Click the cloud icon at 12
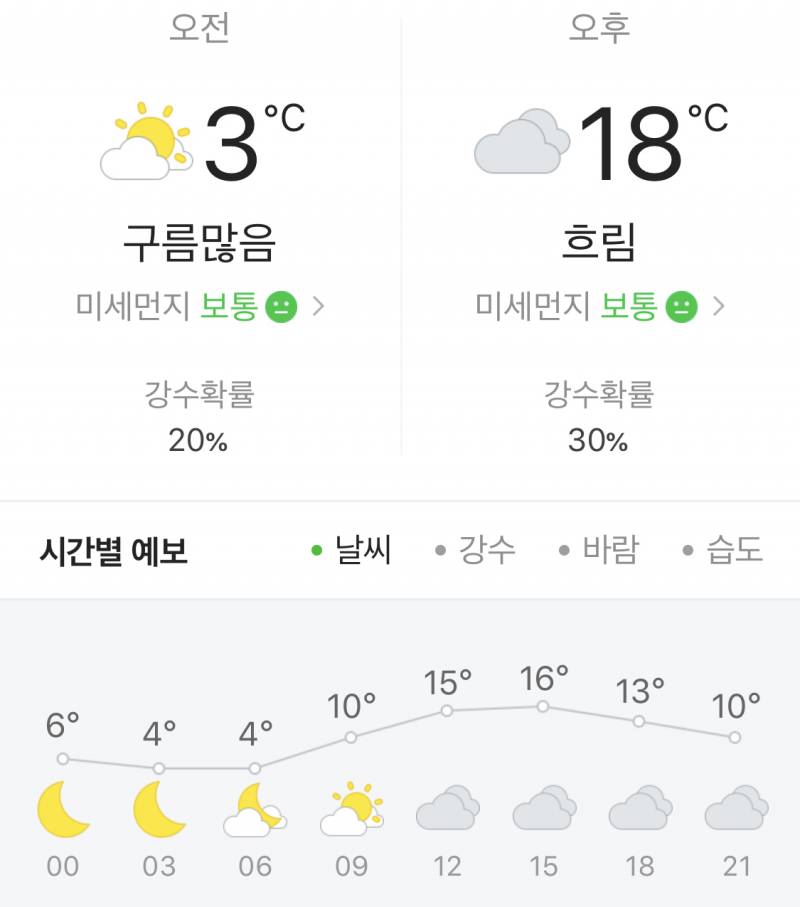 coord(446,810)
